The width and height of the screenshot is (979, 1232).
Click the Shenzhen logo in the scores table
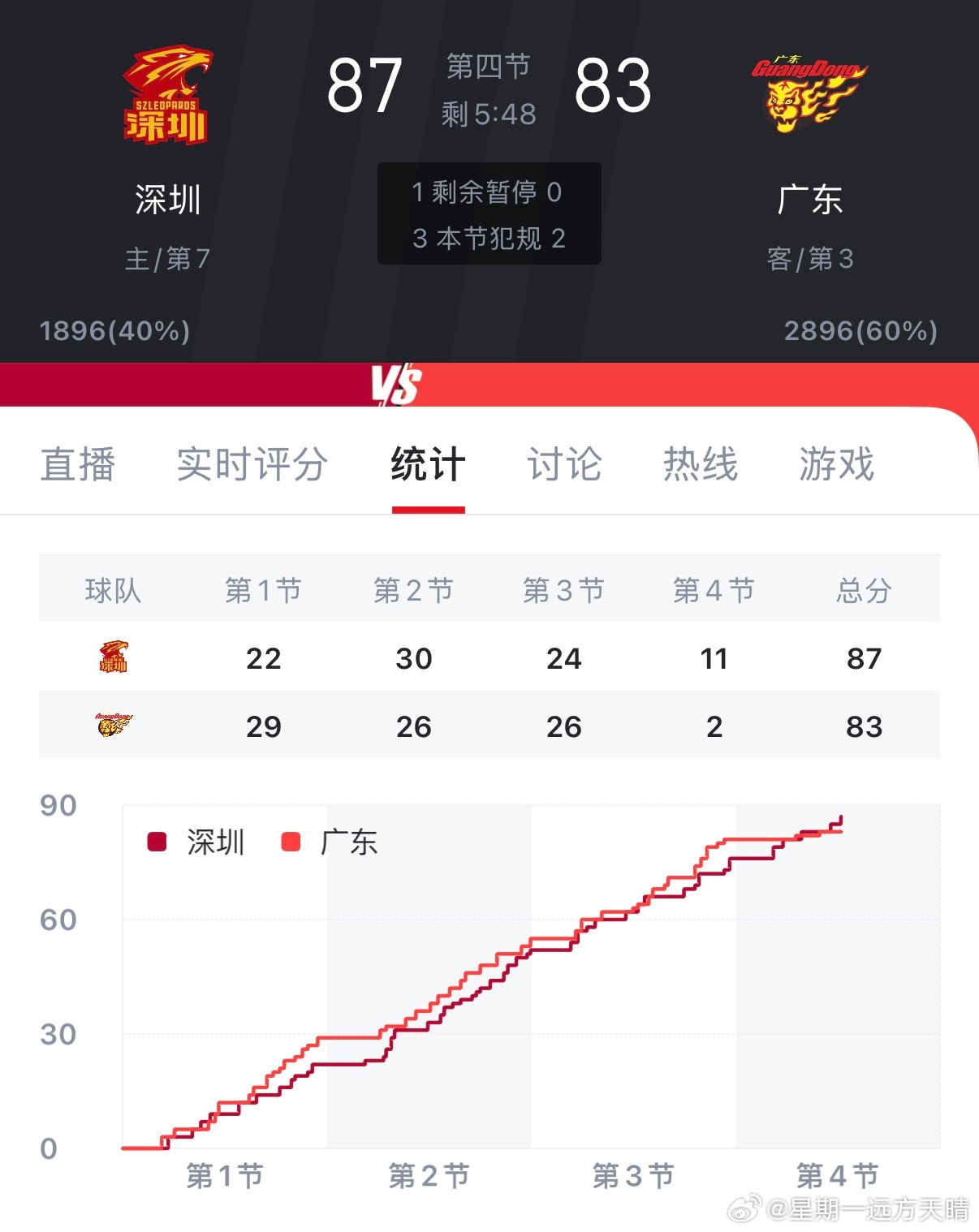[114, 657]
